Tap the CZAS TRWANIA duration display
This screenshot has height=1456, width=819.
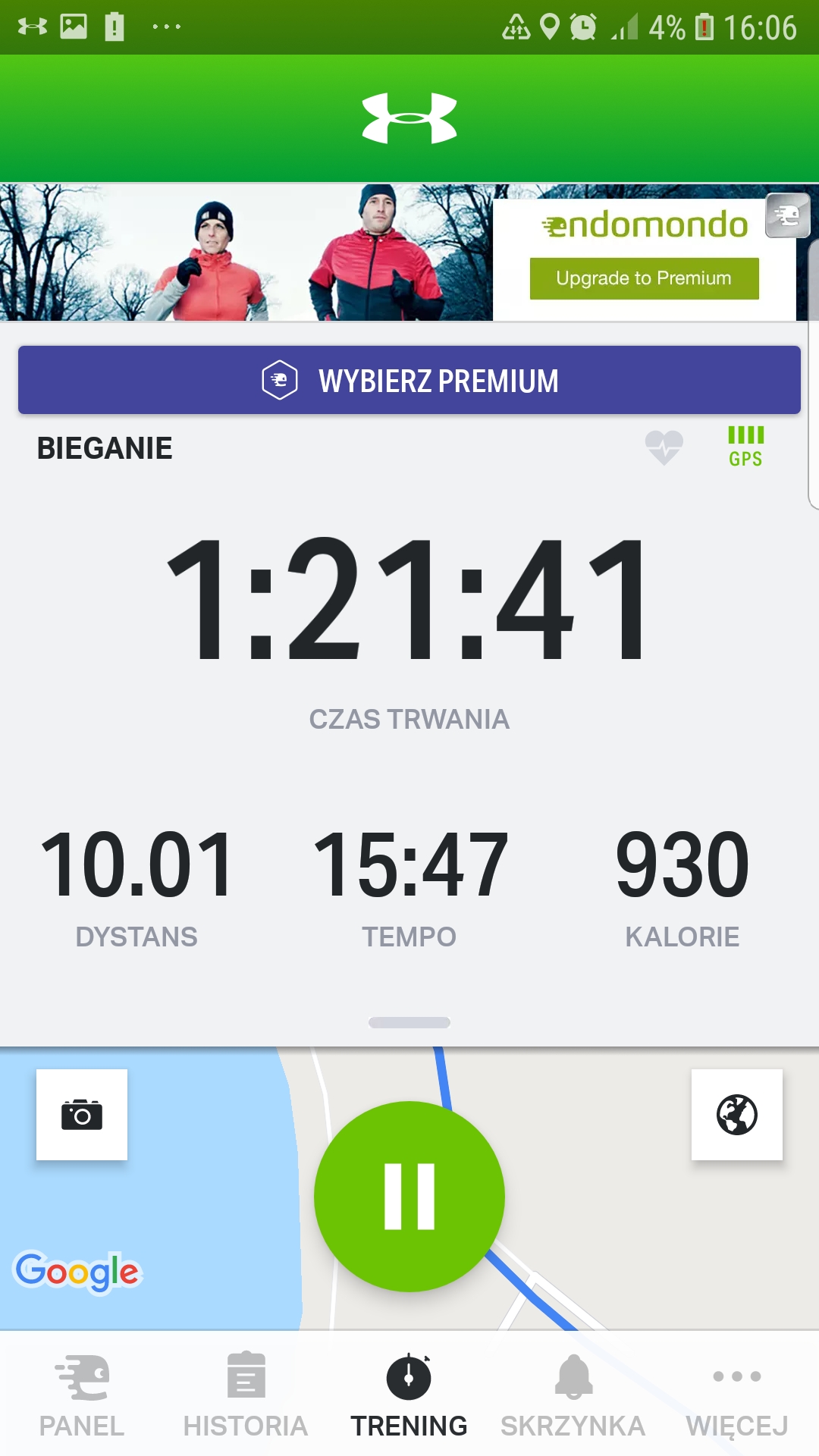point(409,607)
